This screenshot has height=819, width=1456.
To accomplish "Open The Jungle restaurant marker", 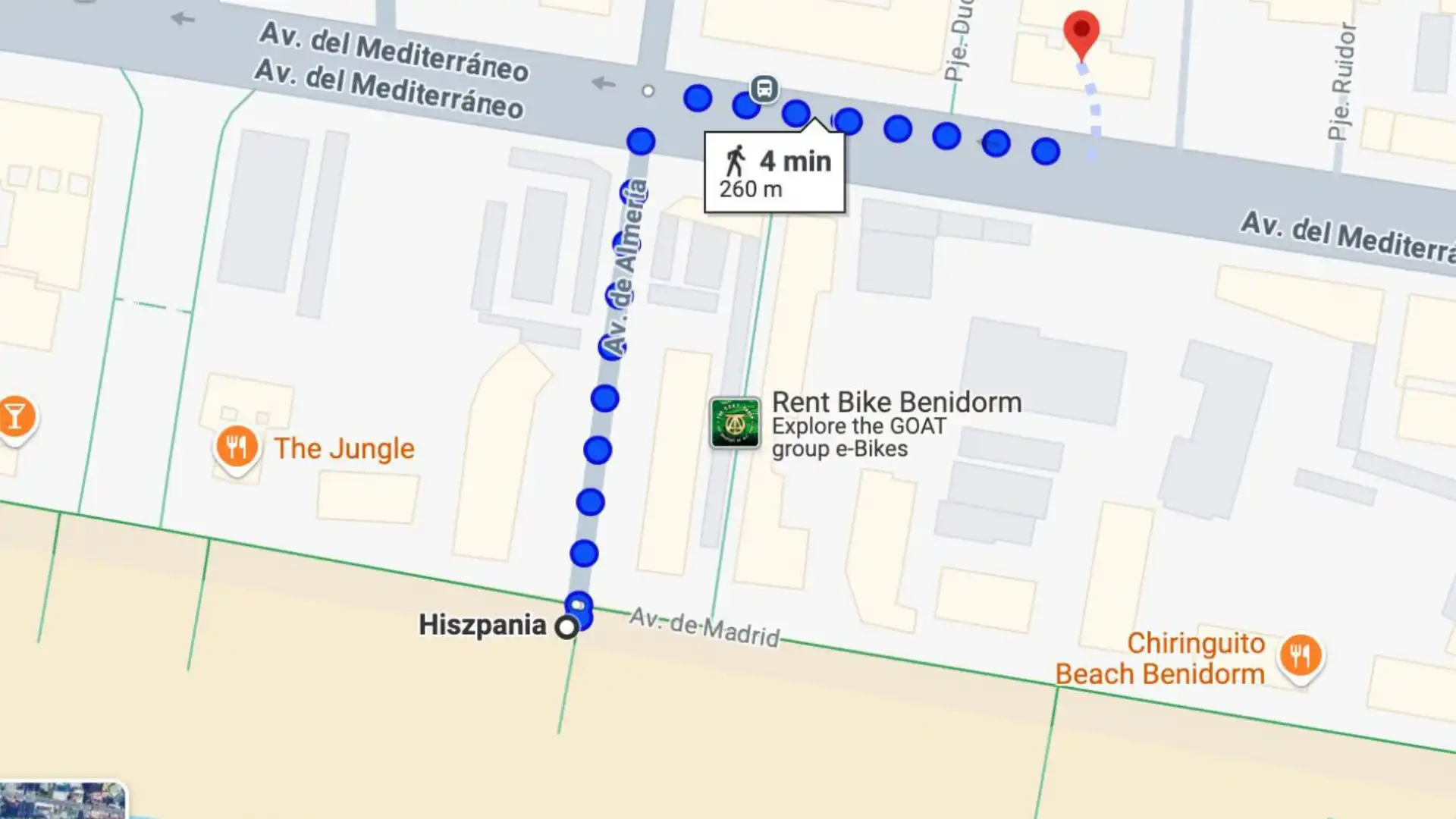I will click(237, 447).
